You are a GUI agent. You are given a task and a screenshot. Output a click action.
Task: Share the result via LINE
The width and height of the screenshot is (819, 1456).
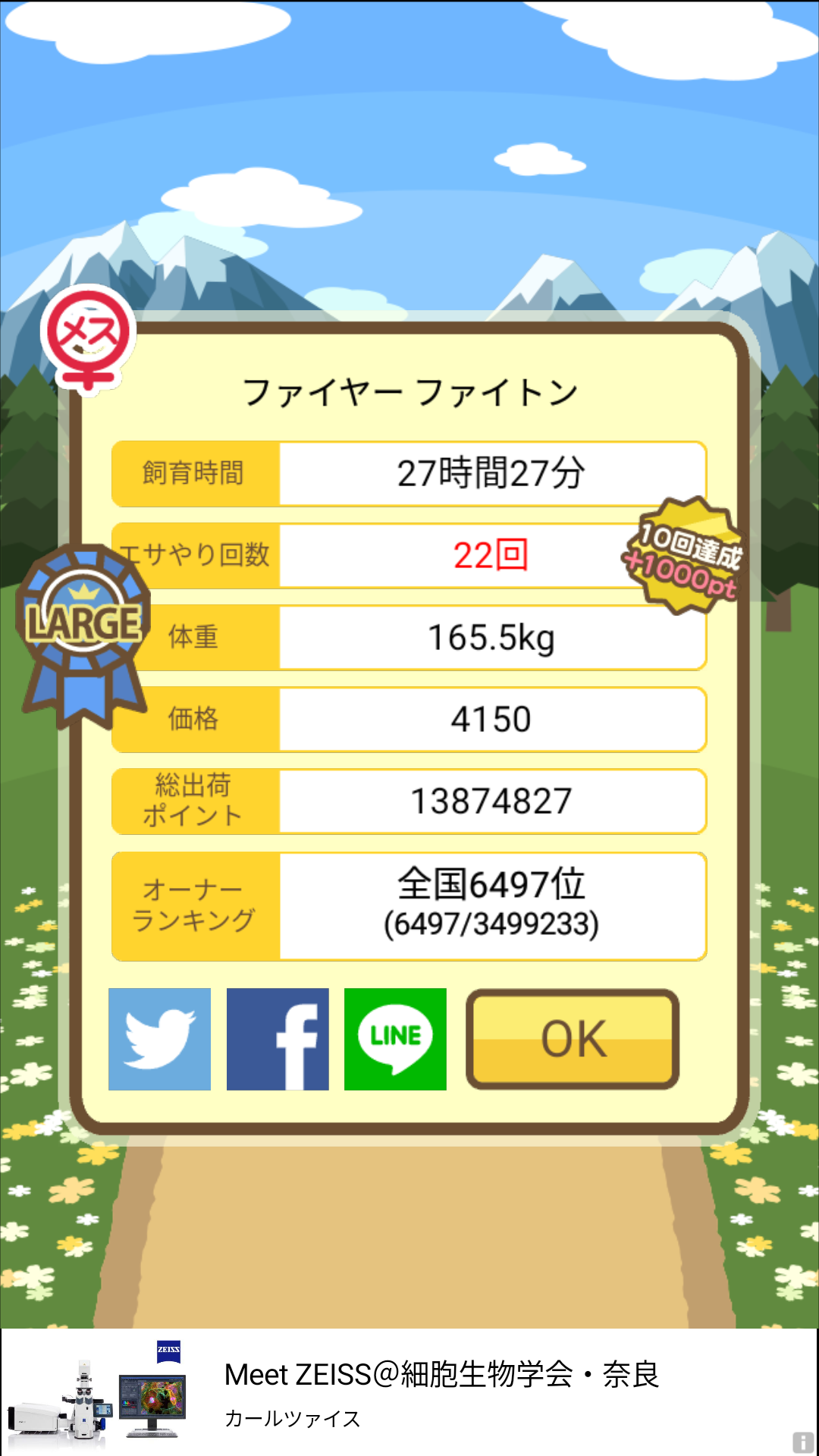click(x=395, y=1039)
